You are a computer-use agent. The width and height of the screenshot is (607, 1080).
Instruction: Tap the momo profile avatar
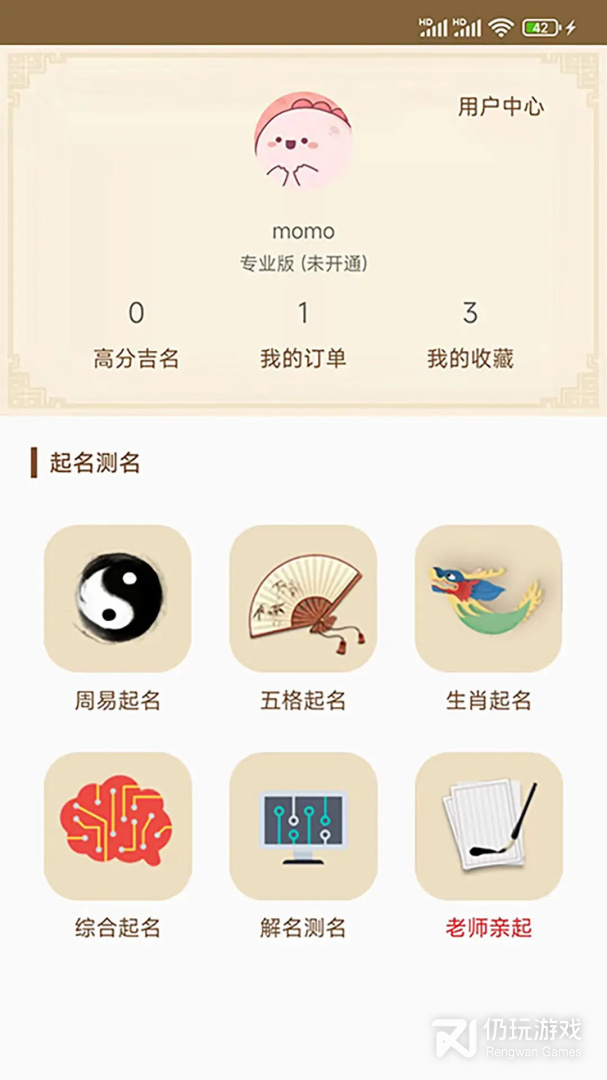coord(303,142)
